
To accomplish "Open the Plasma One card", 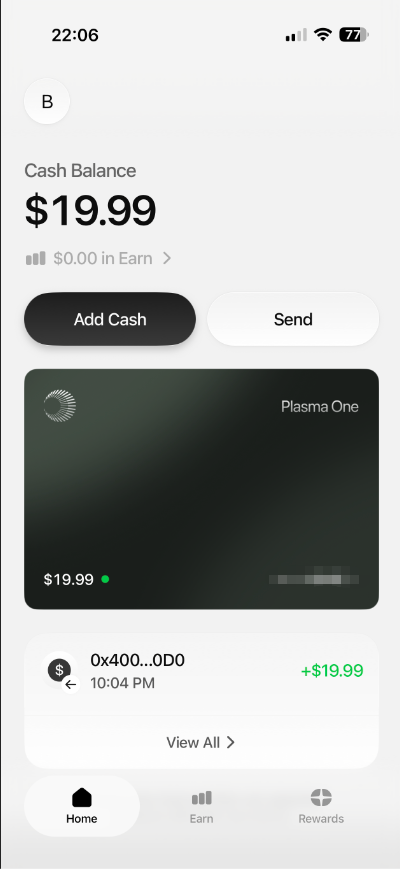I will 202,489.
